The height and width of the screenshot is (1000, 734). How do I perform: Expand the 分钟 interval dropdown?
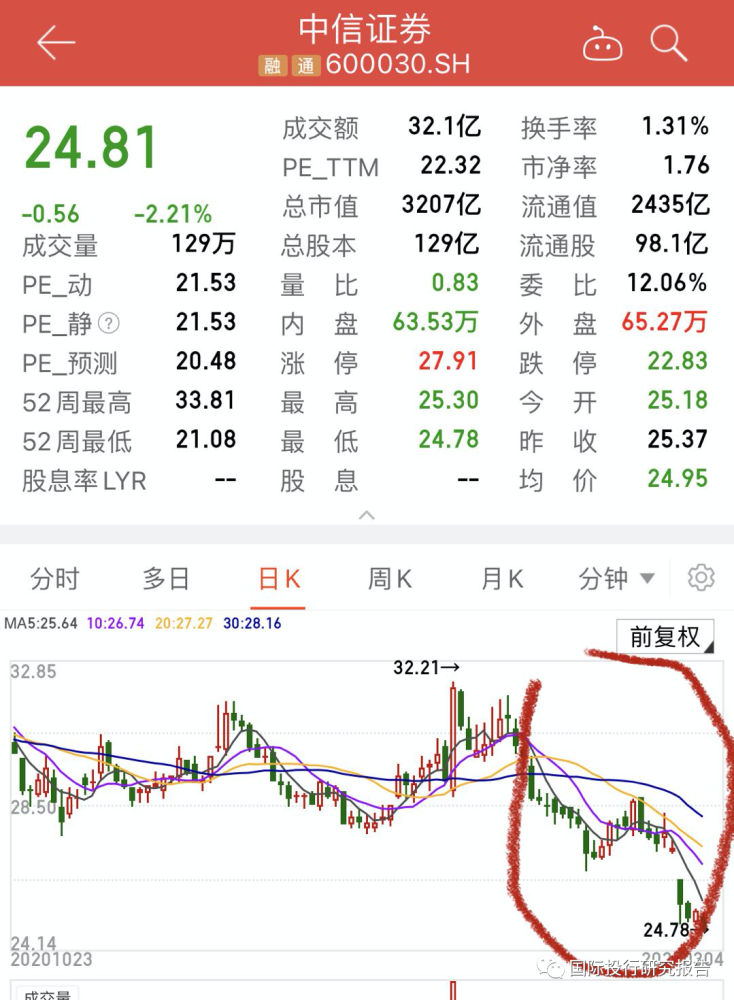point(616,579)
